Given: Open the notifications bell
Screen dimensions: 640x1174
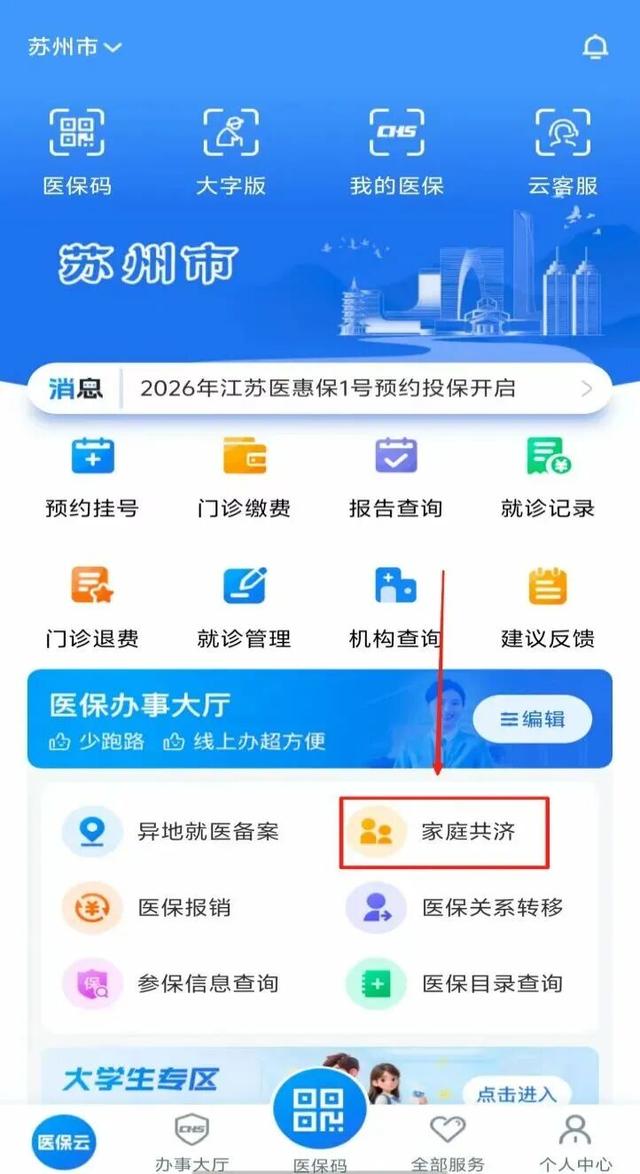Looking at the screenshot, I should coord(595,47).
